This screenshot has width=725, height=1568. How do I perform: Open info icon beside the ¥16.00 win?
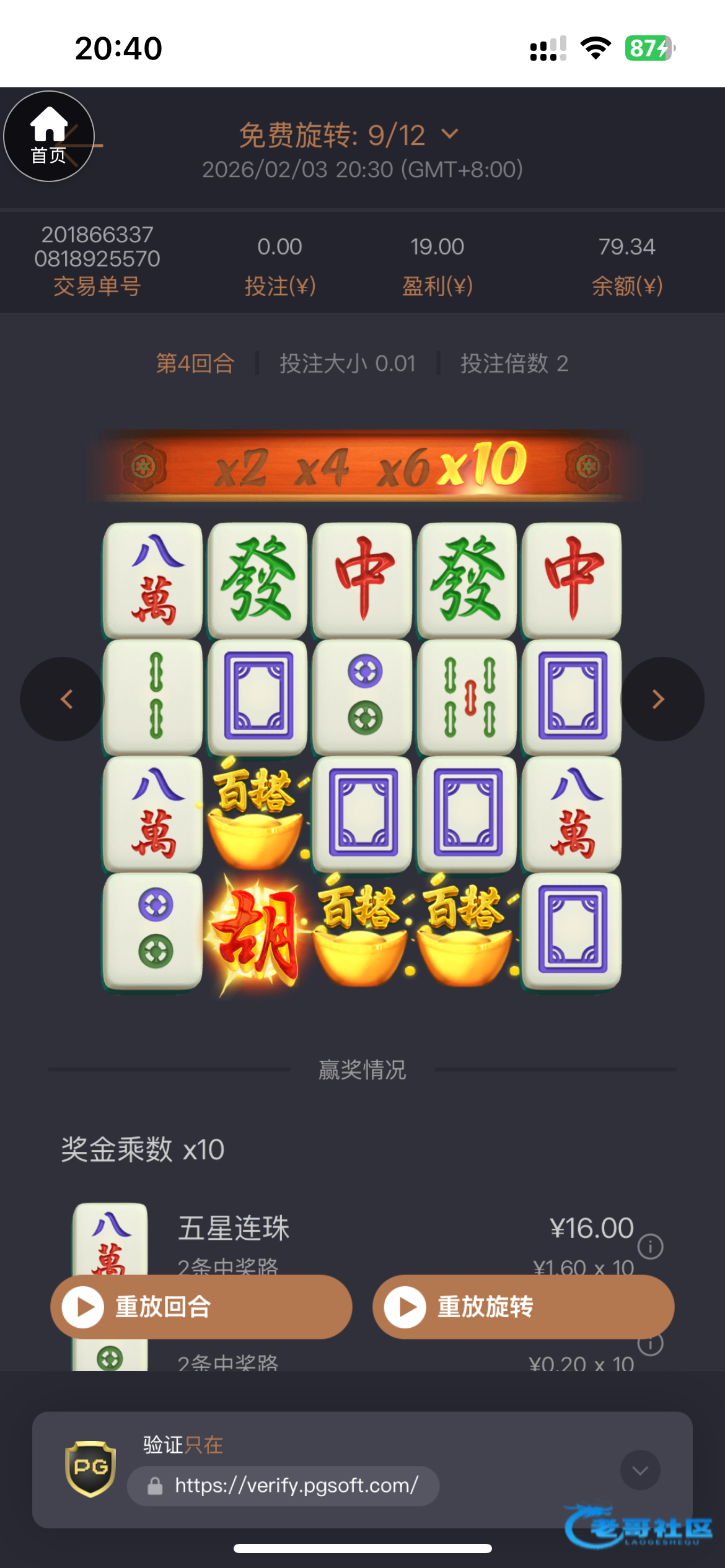coord(651,1246)
